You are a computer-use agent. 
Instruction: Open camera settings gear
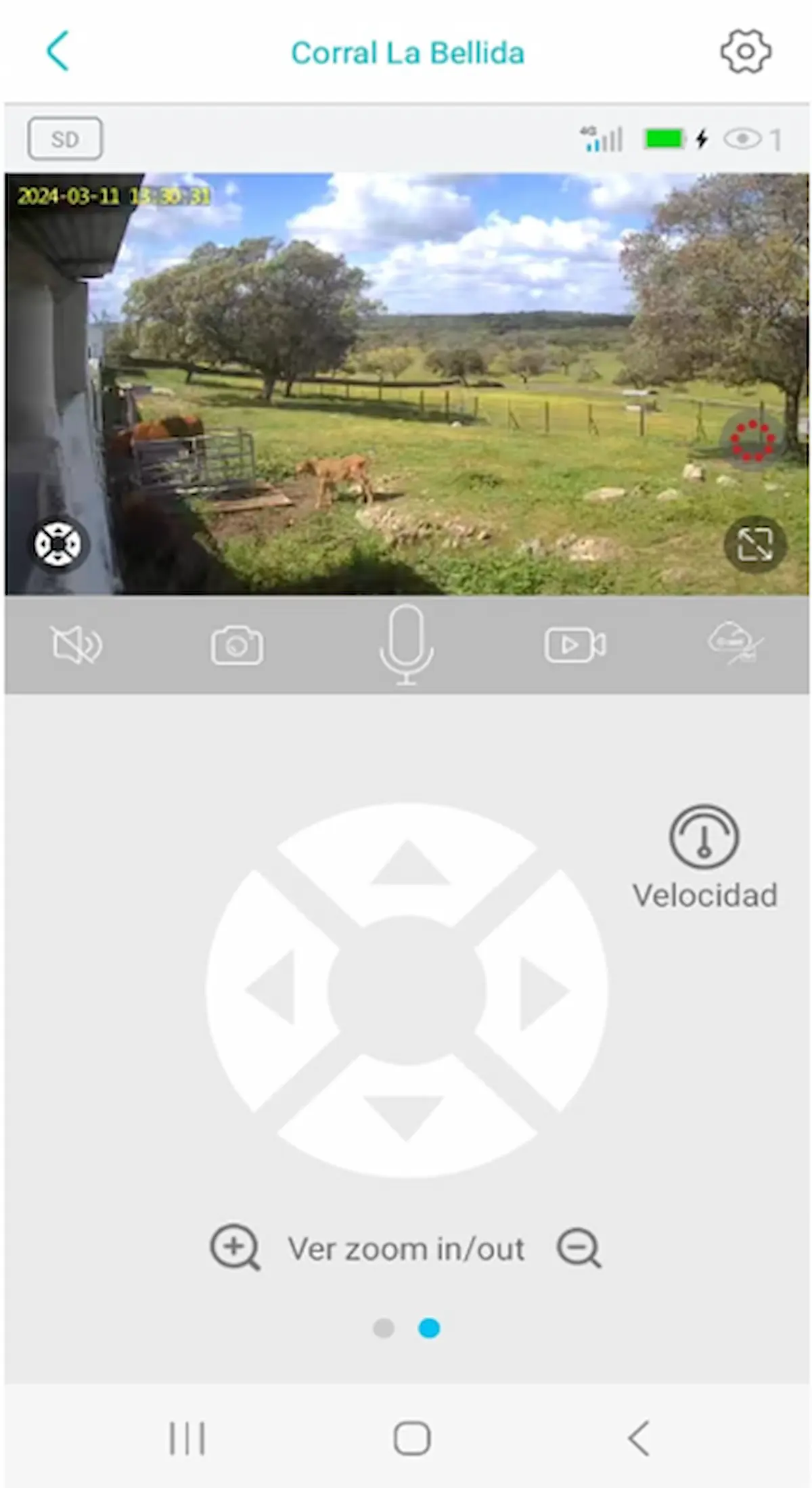[x=745, y=51]
